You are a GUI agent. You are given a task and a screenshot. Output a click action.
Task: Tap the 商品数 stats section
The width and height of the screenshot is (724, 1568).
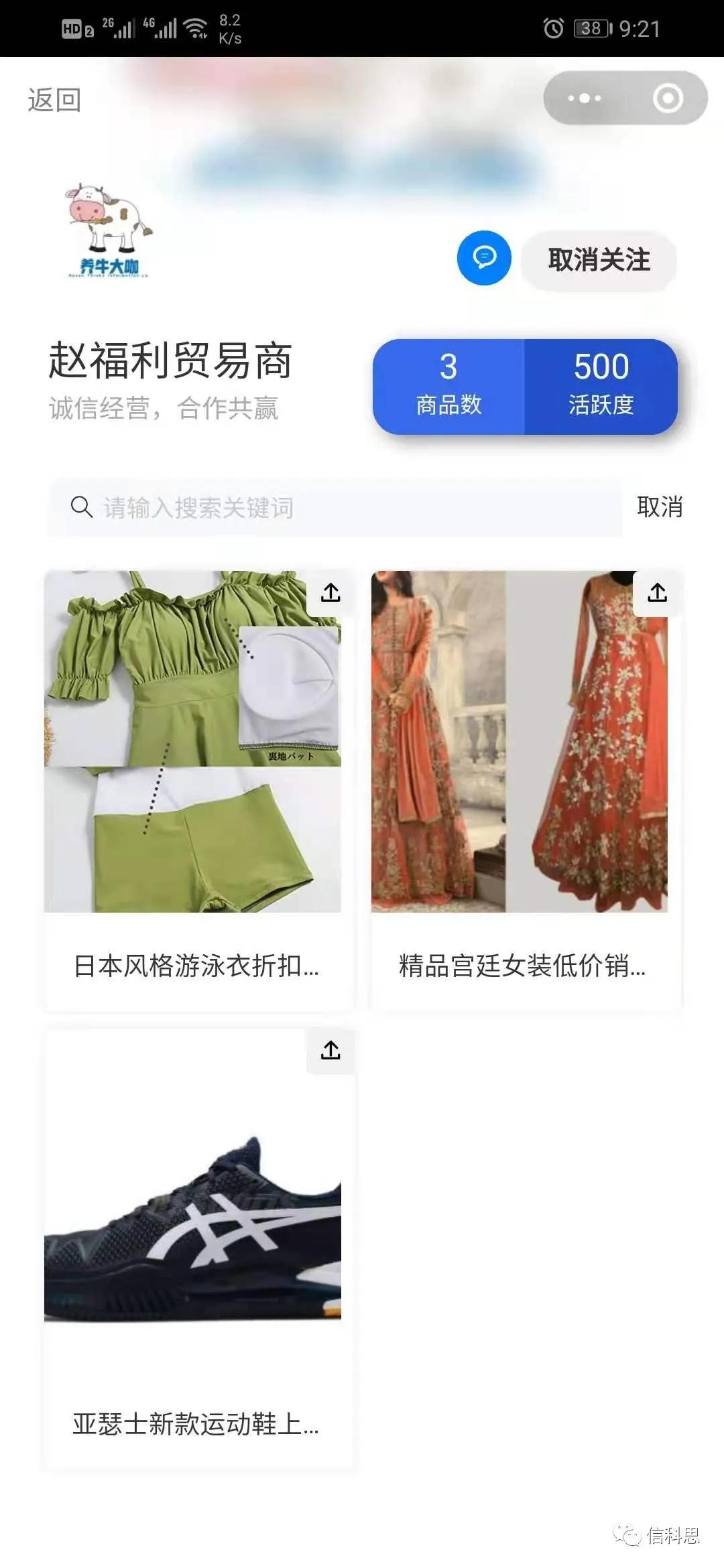[450, 383]
